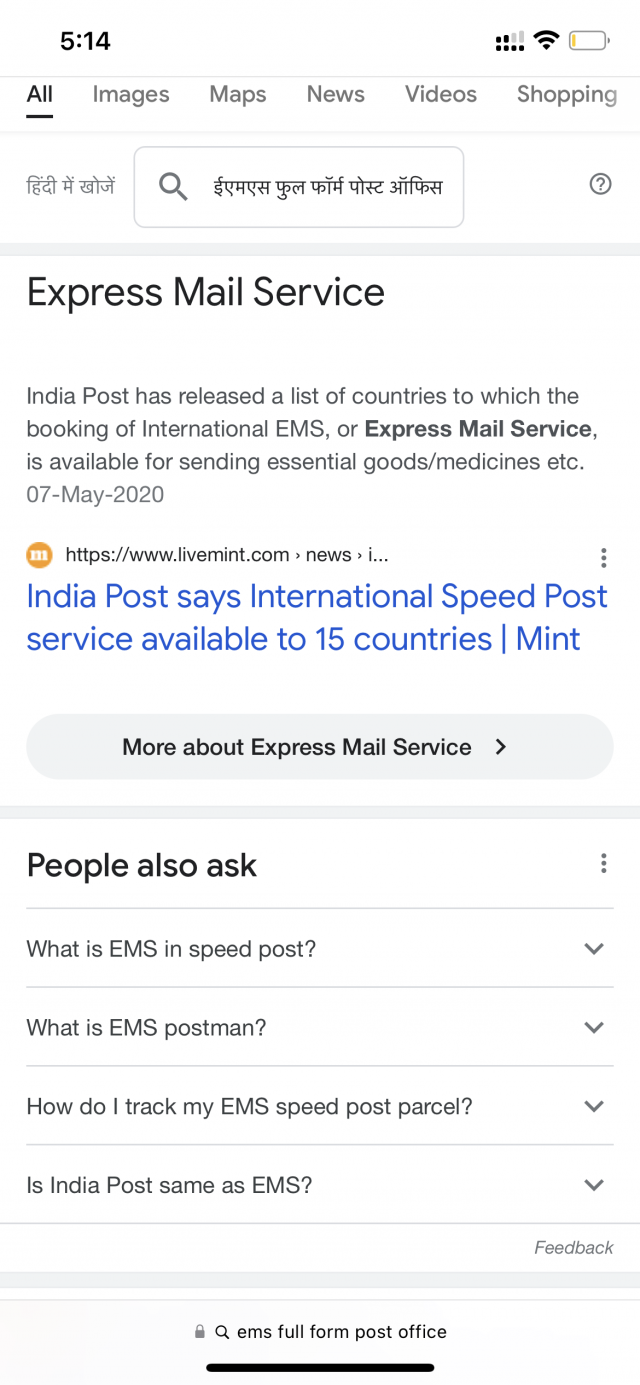Expand What is EMS in speed post?
The image size is (640, 1385).
[x=319, y=948]
